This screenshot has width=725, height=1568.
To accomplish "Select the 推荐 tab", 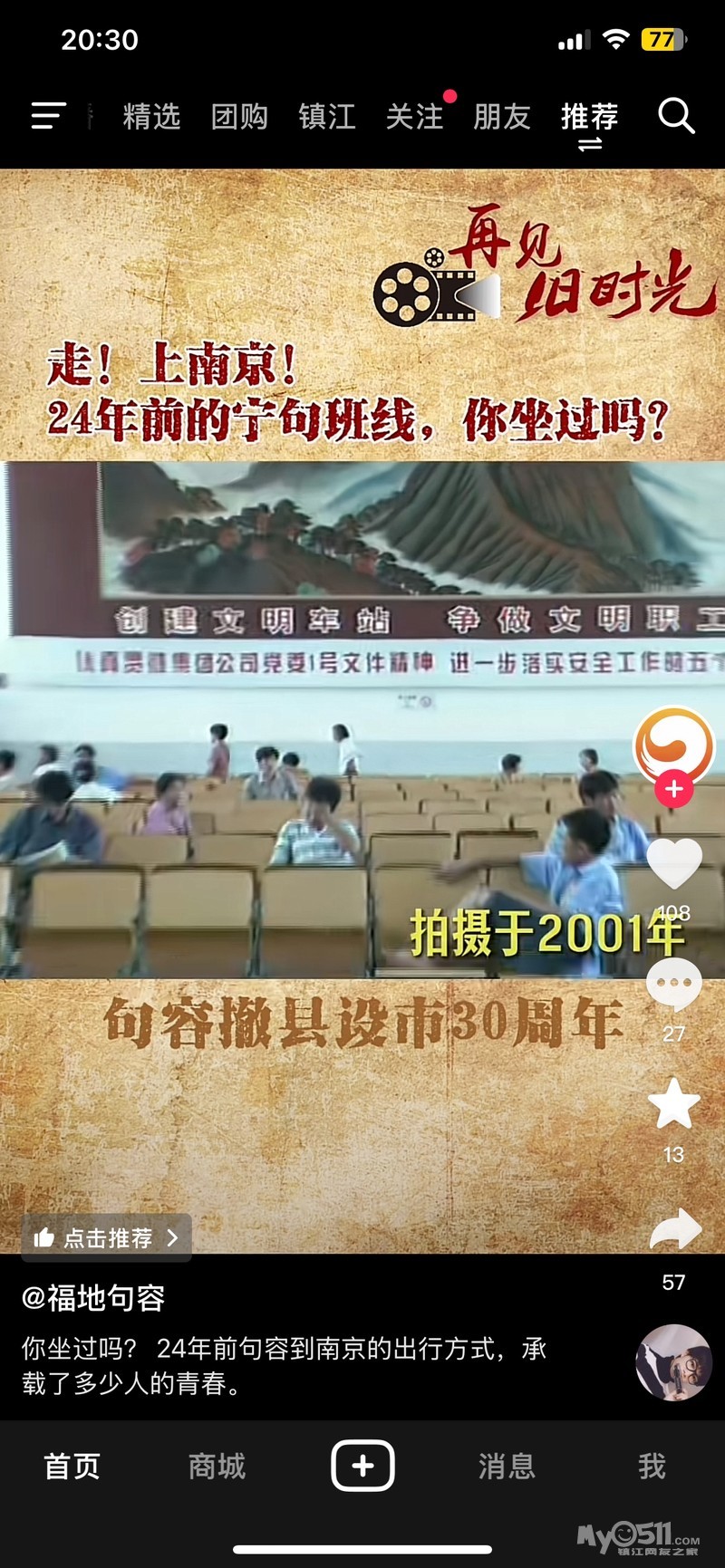I will tap(589, 117).
